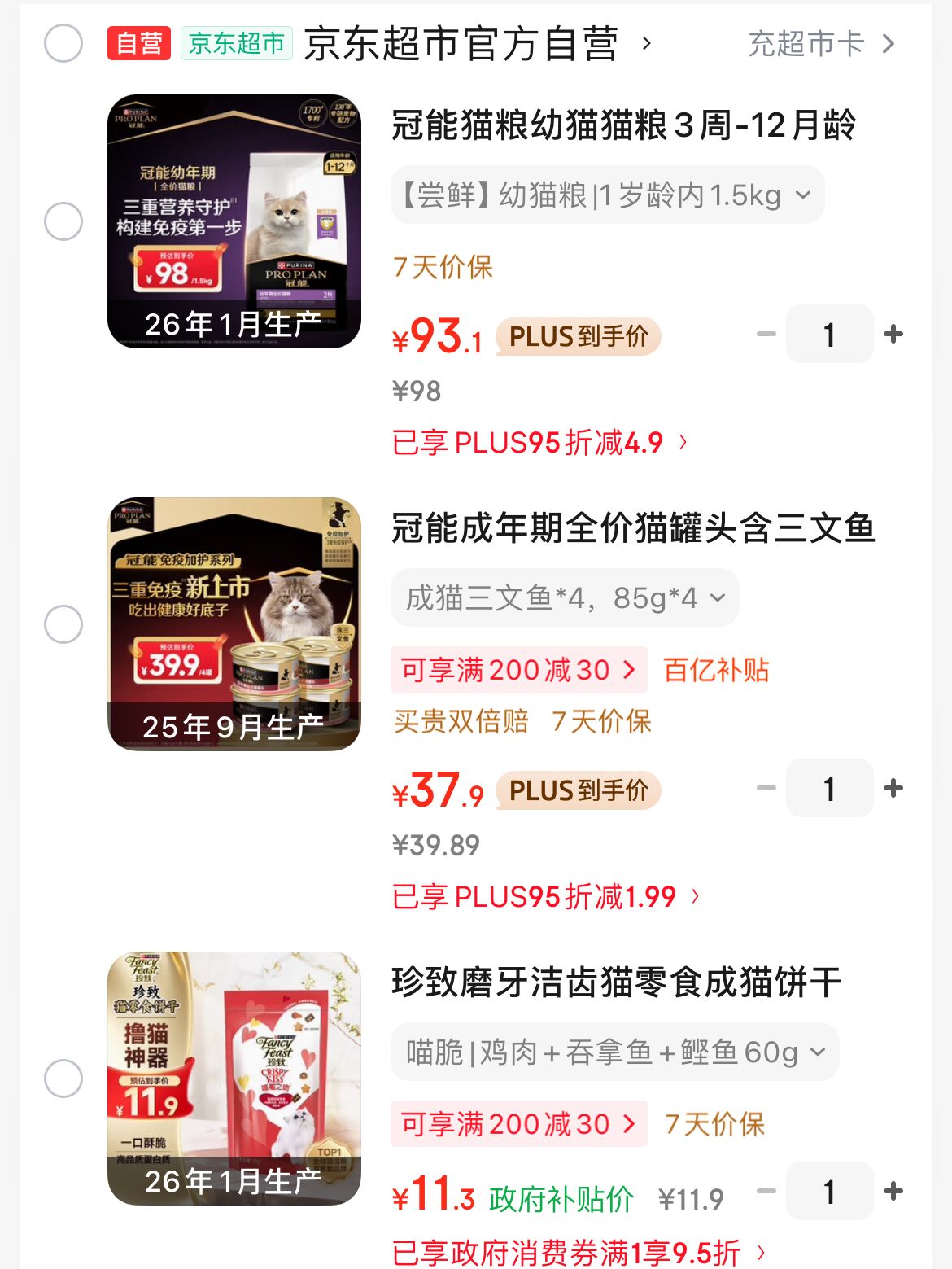
Task: Expand the 幼猫粮1.5kg spec dropdown
Action: (607, 195)
